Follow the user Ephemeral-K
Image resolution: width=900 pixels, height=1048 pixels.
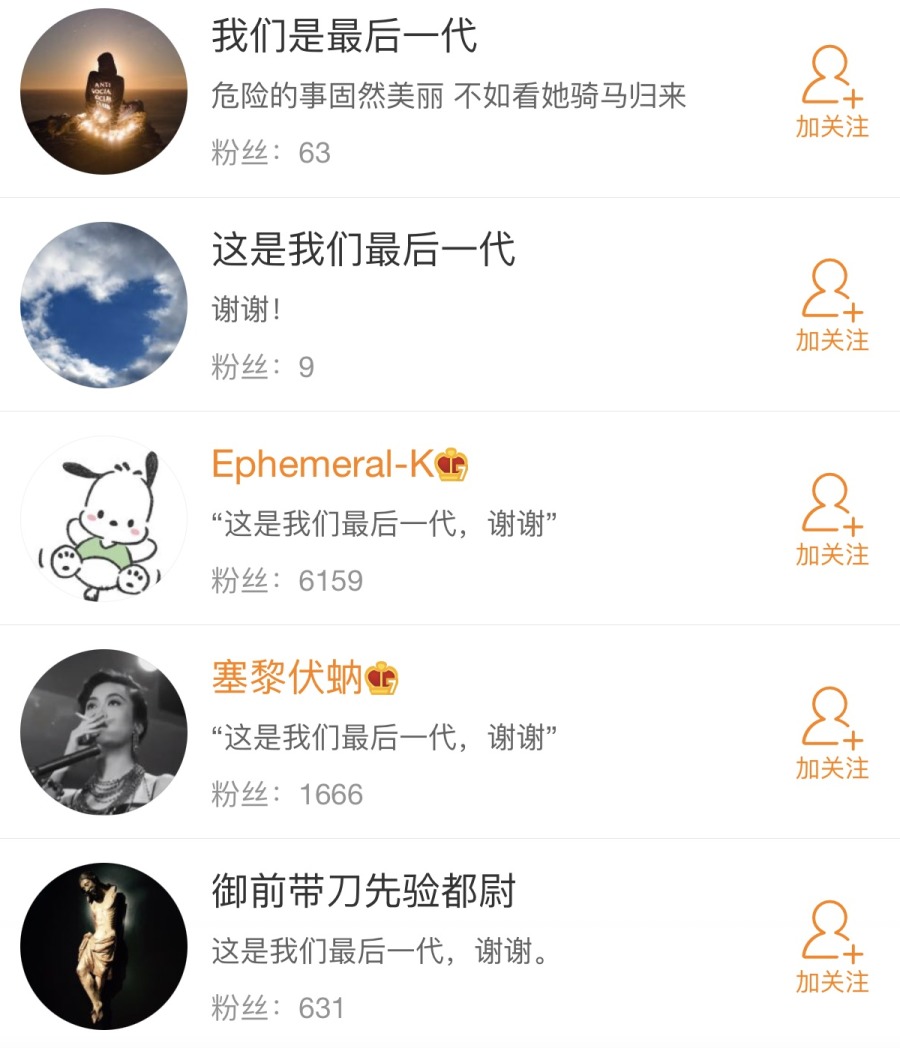[x=832, y=520]
